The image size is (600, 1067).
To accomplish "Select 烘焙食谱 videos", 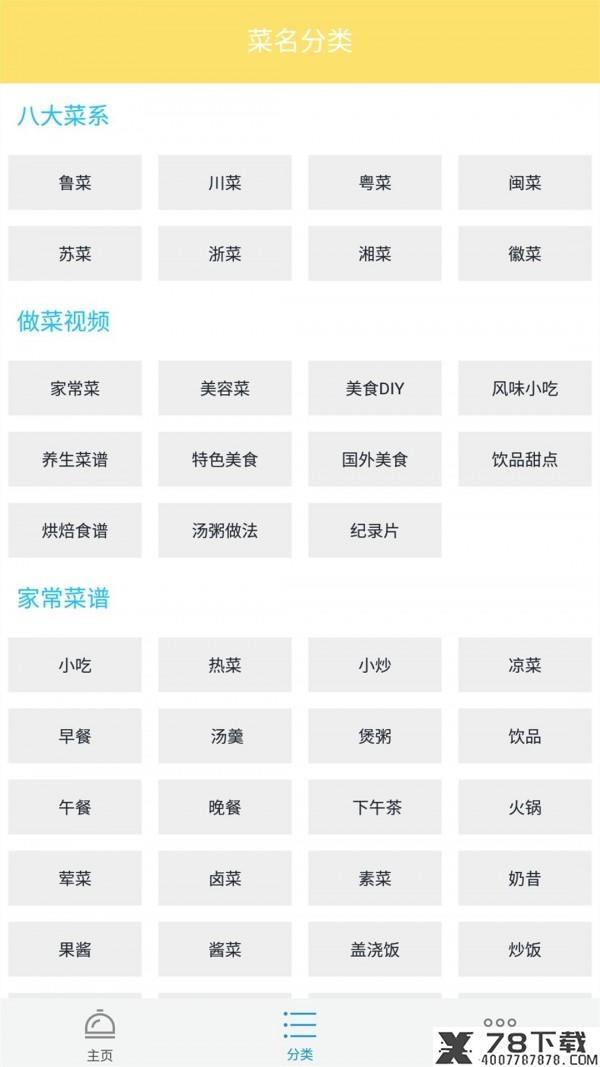I will 75,531.
